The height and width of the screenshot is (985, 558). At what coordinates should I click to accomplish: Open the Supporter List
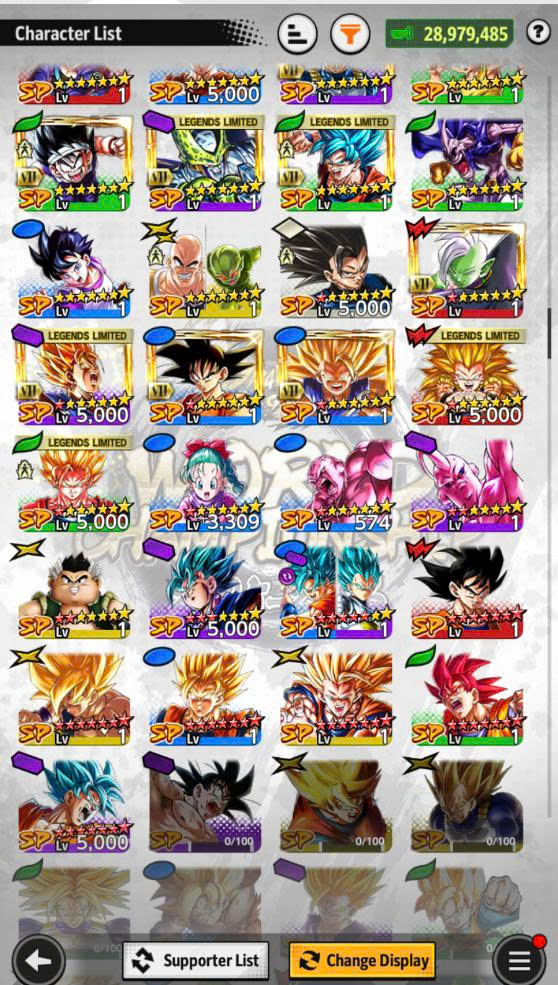[x=195, y=961]
